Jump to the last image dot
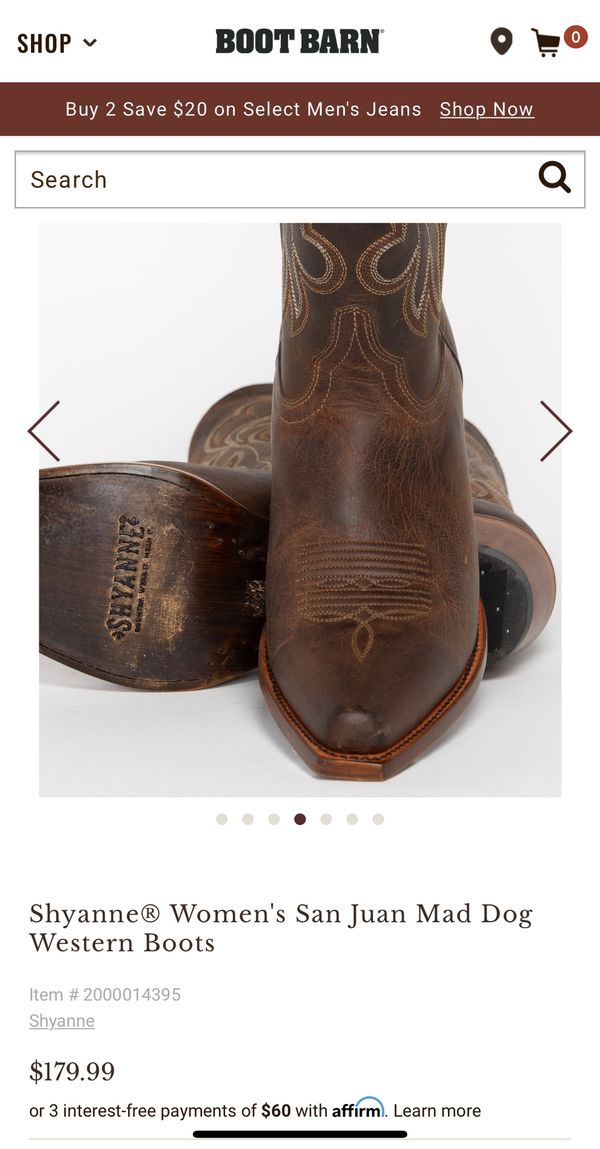Viewport: 600px width, 1149px height. pos(378,819)
